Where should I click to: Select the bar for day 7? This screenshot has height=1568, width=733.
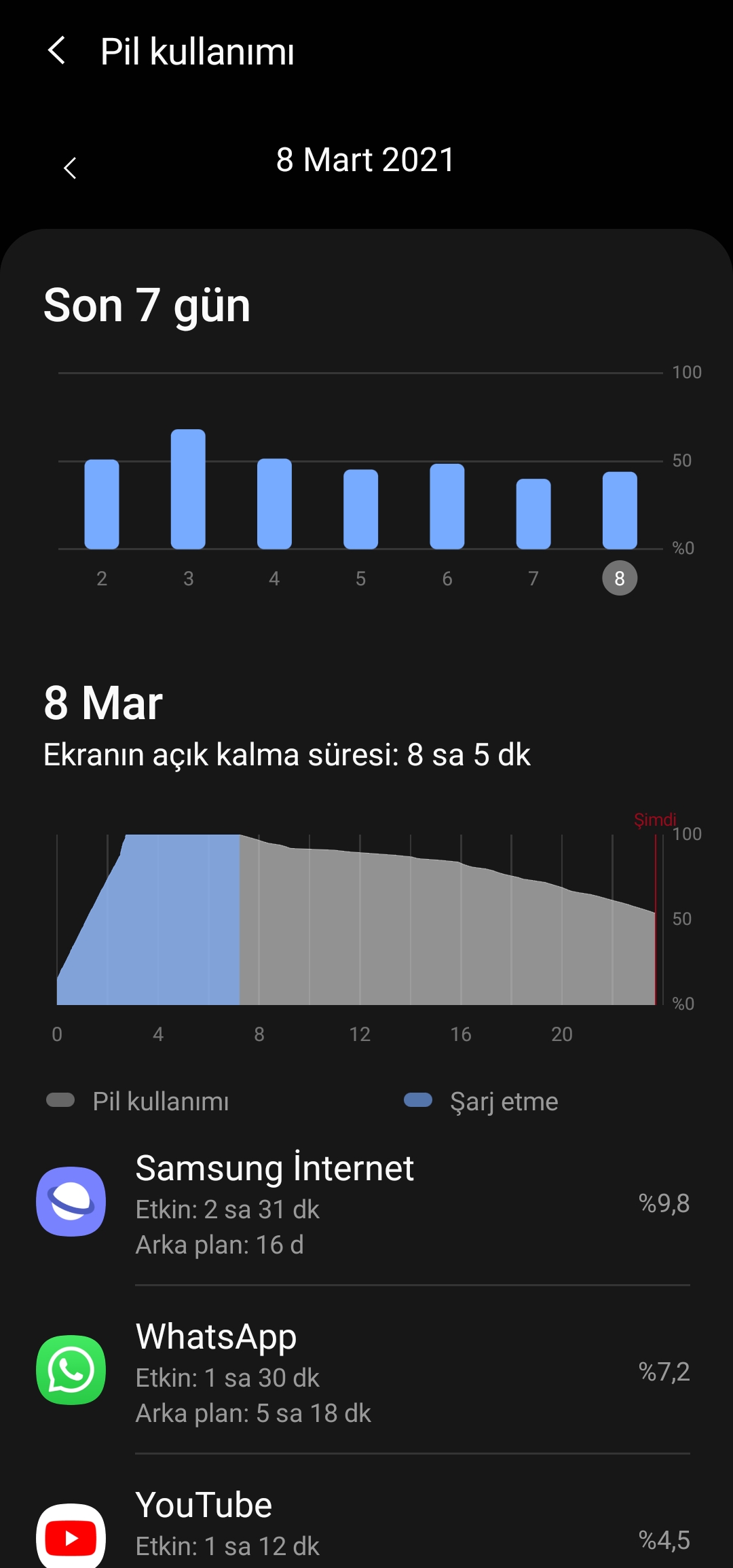pos(533,513)
